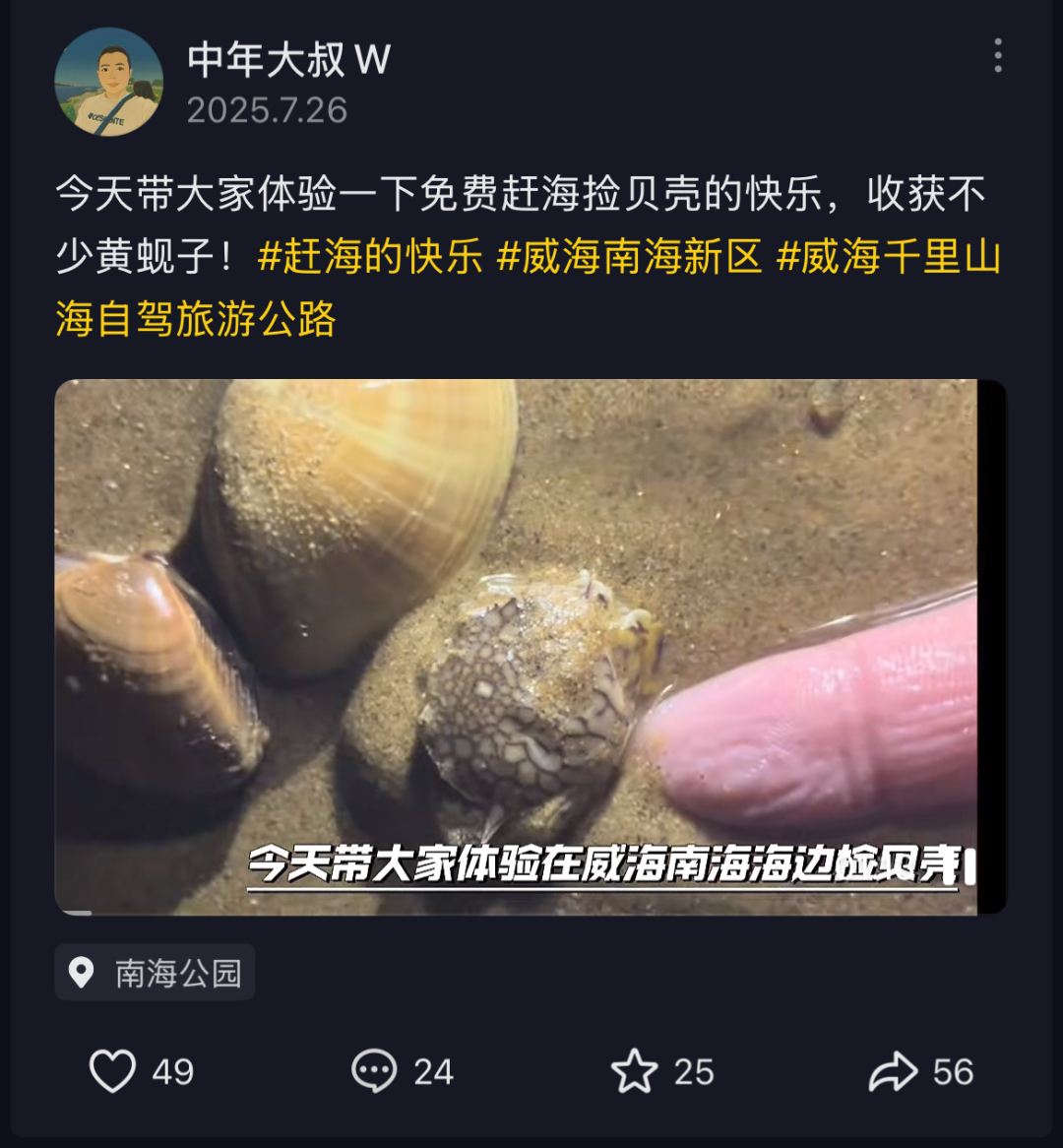1063x1148 pixels.
Task: Share this post
Action: 894,1071
